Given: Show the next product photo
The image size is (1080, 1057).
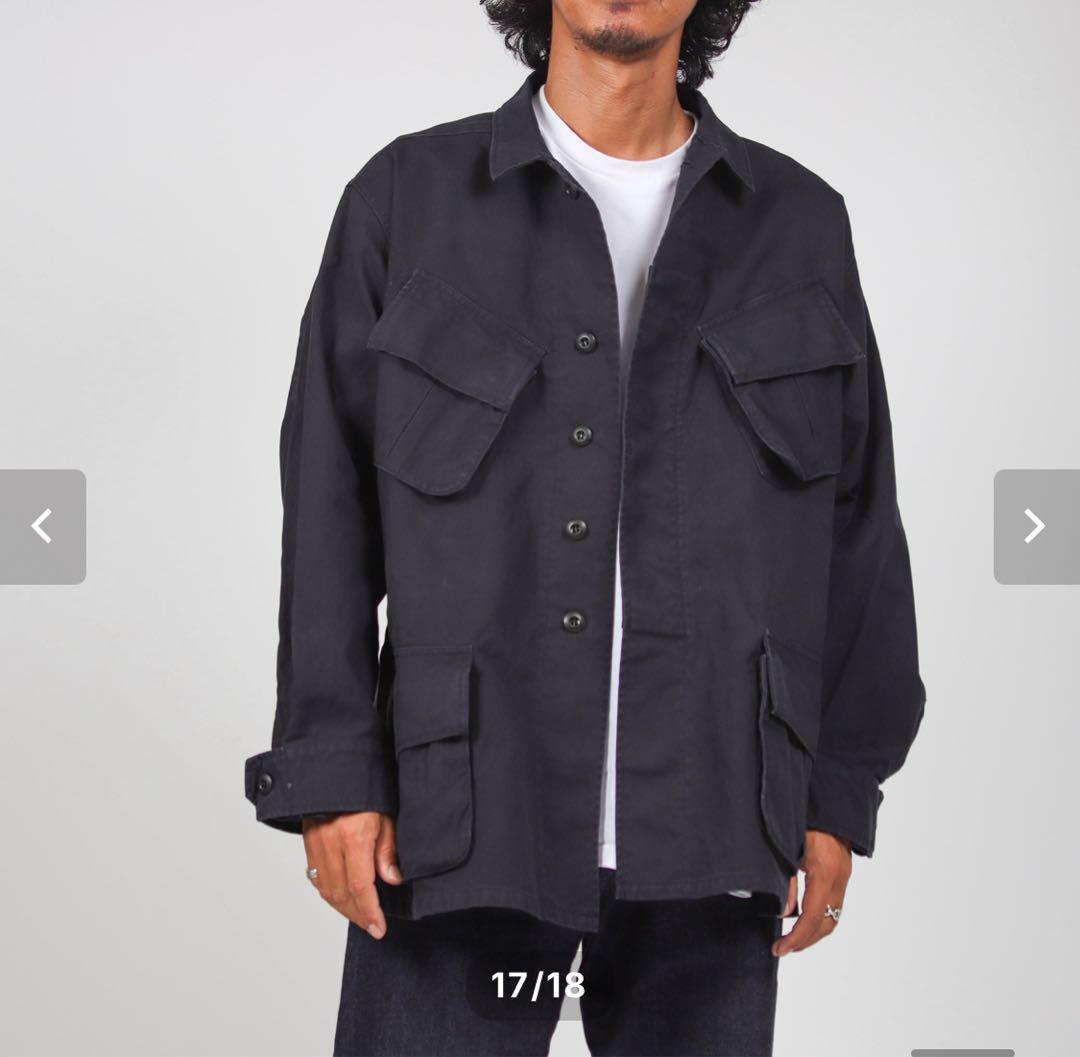Looking at the screenshot, I should click(x=1035, y=526).
